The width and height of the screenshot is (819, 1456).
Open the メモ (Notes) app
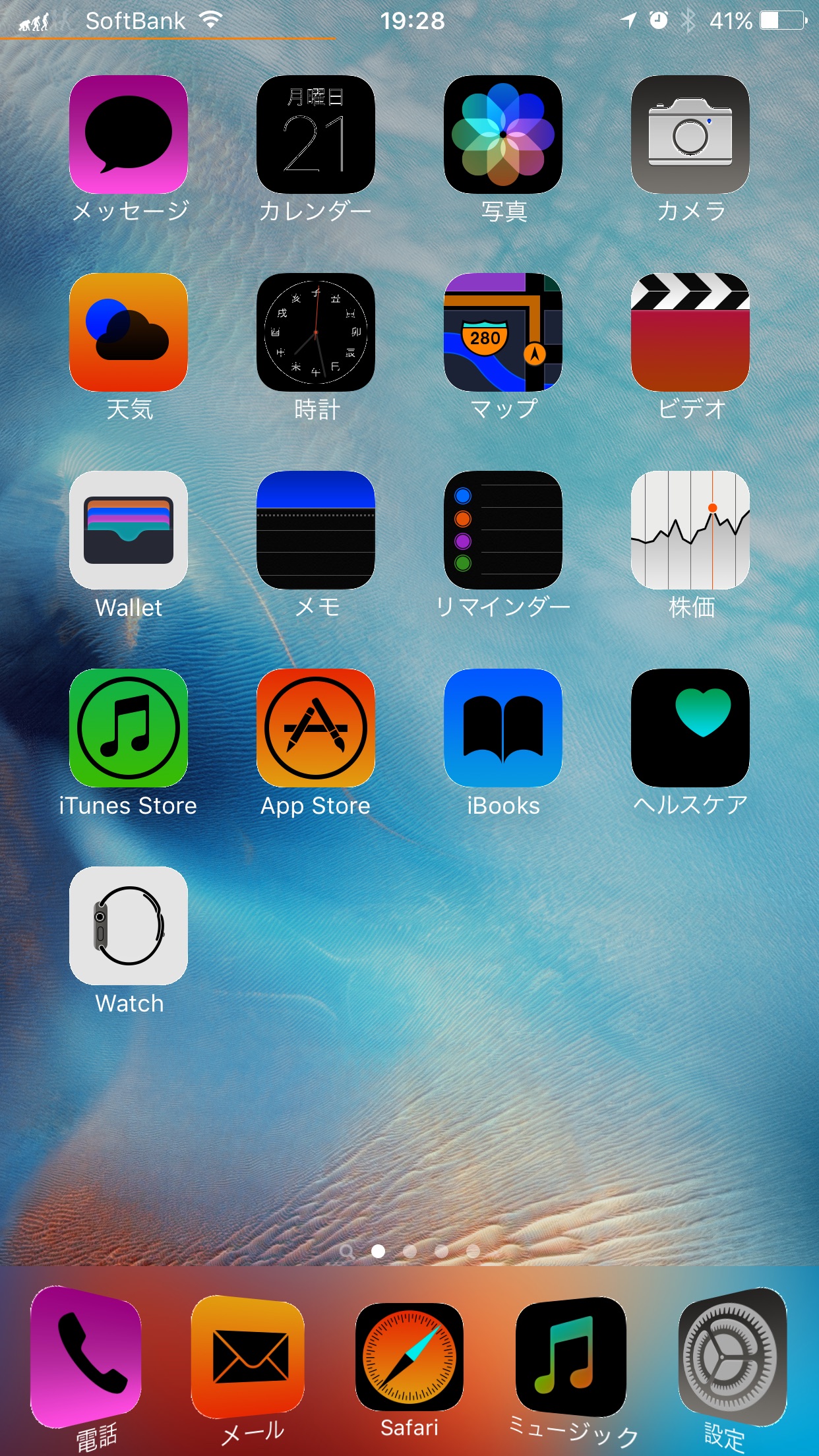pos(316,530)
